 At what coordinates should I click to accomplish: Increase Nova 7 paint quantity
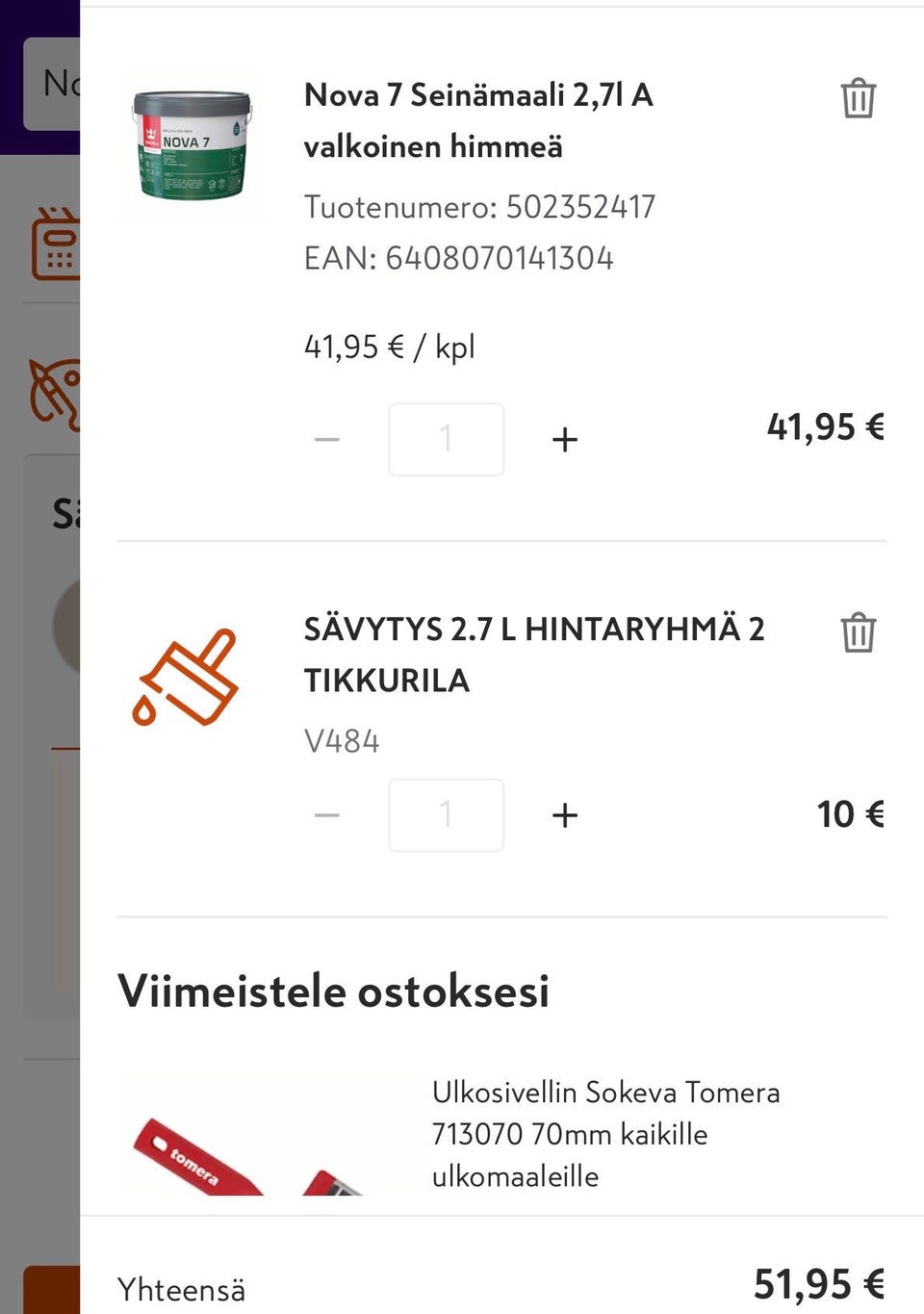point(565,439)
